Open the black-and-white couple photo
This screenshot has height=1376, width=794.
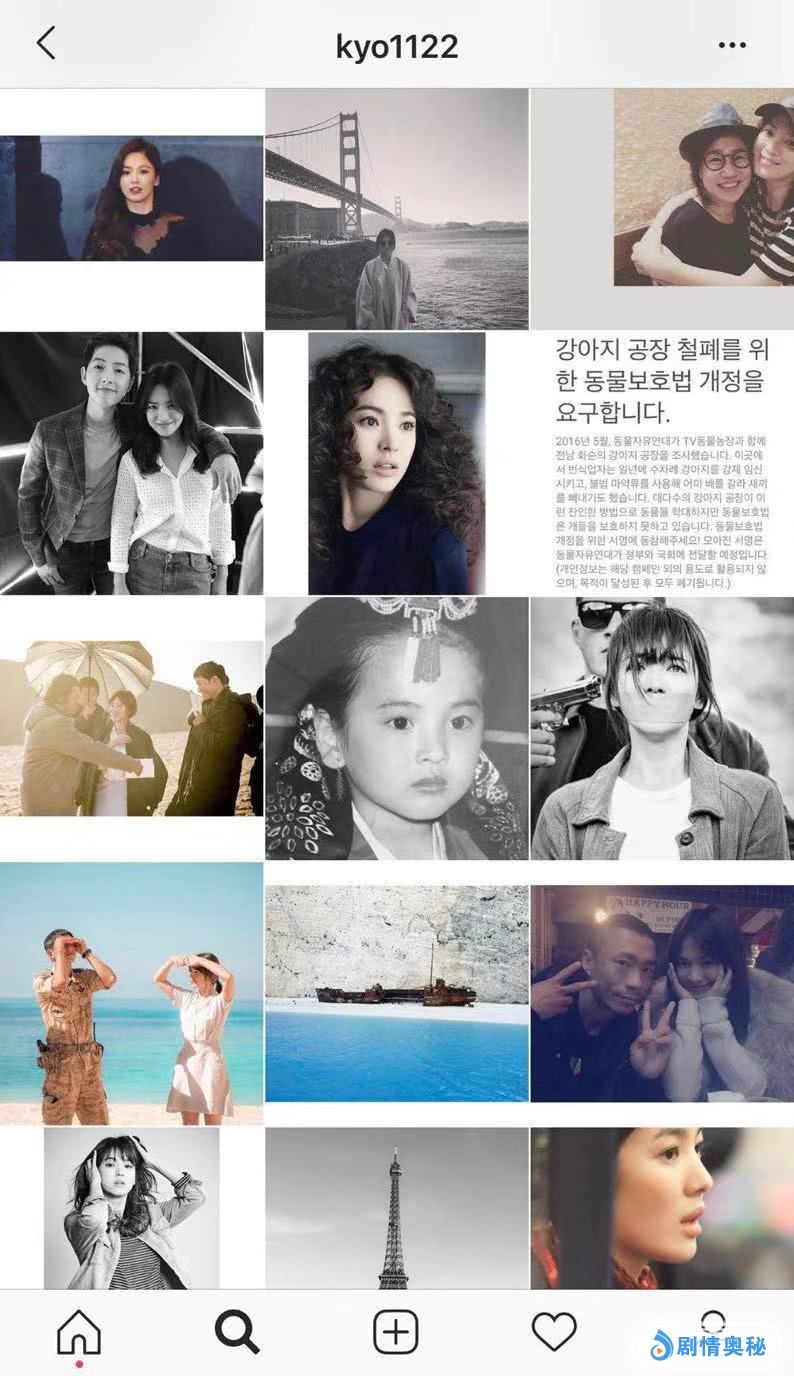[131, 463]
